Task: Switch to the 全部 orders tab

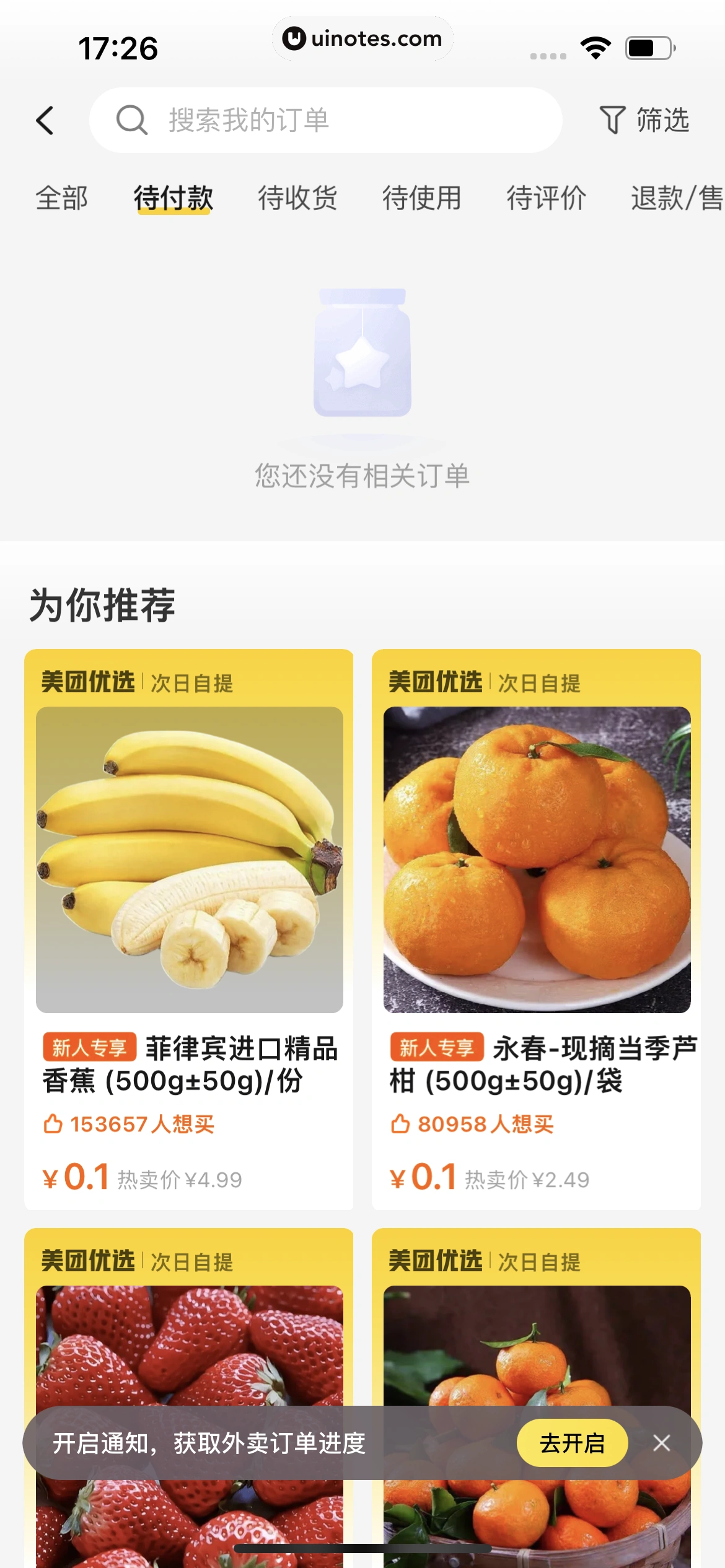Action: [x=62, y=198]
